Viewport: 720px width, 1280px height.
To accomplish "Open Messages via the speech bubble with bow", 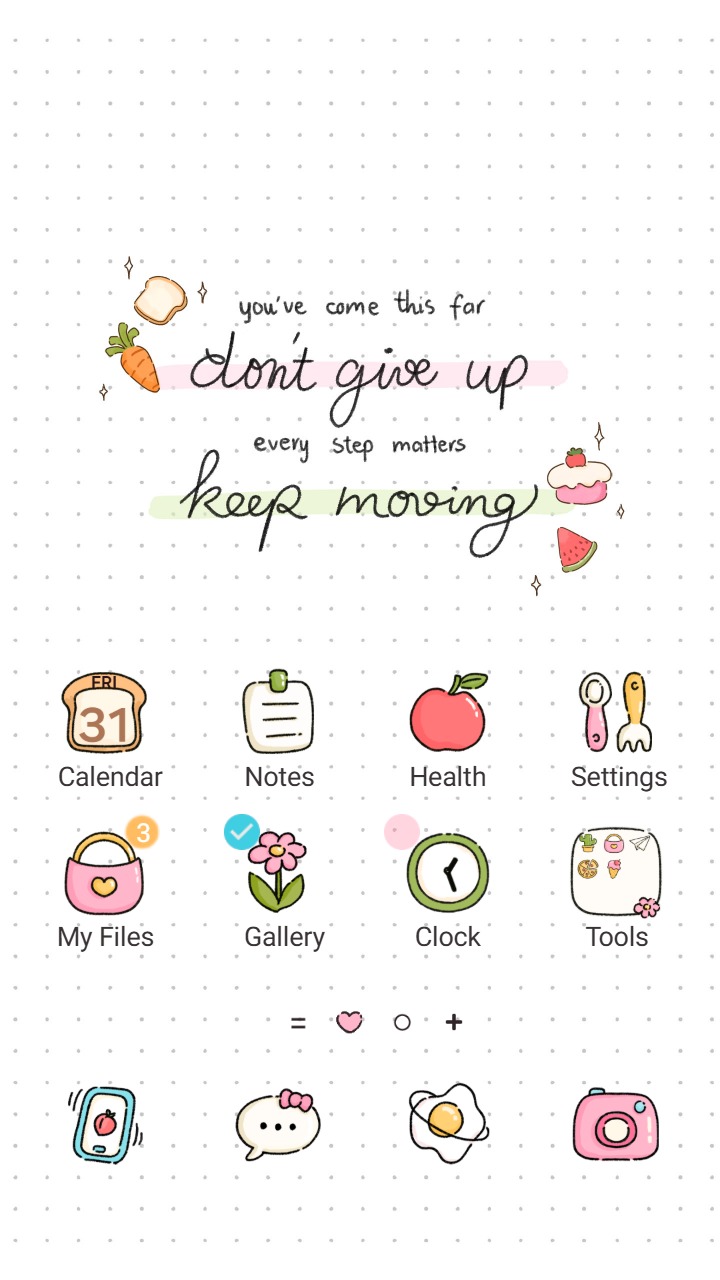I will coord(279,1122).
